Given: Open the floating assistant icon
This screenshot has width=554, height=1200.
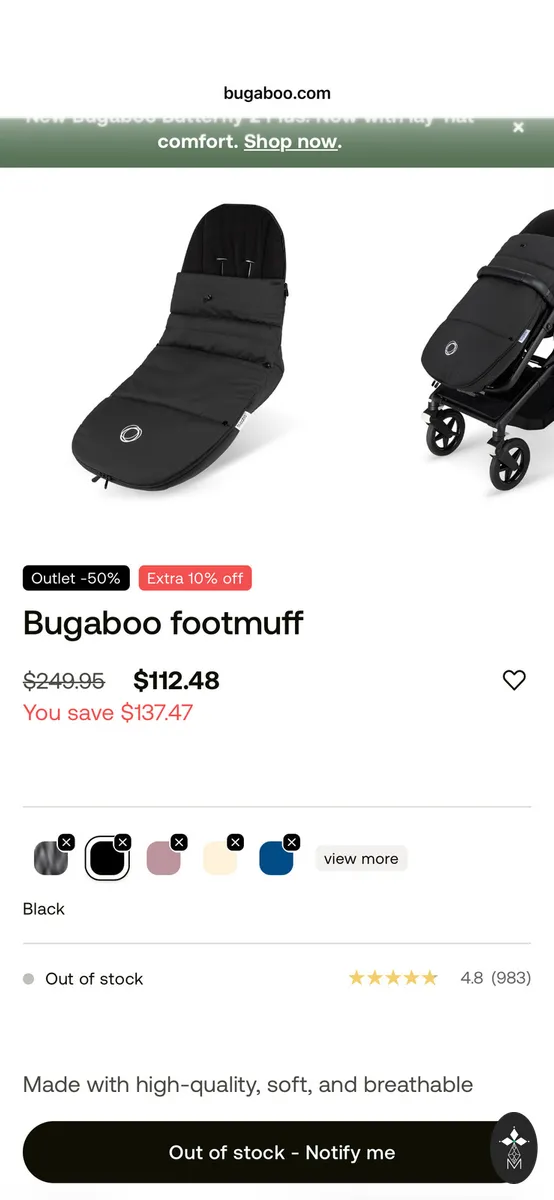Looking at the screenshot, I should tap(514, 1148).
